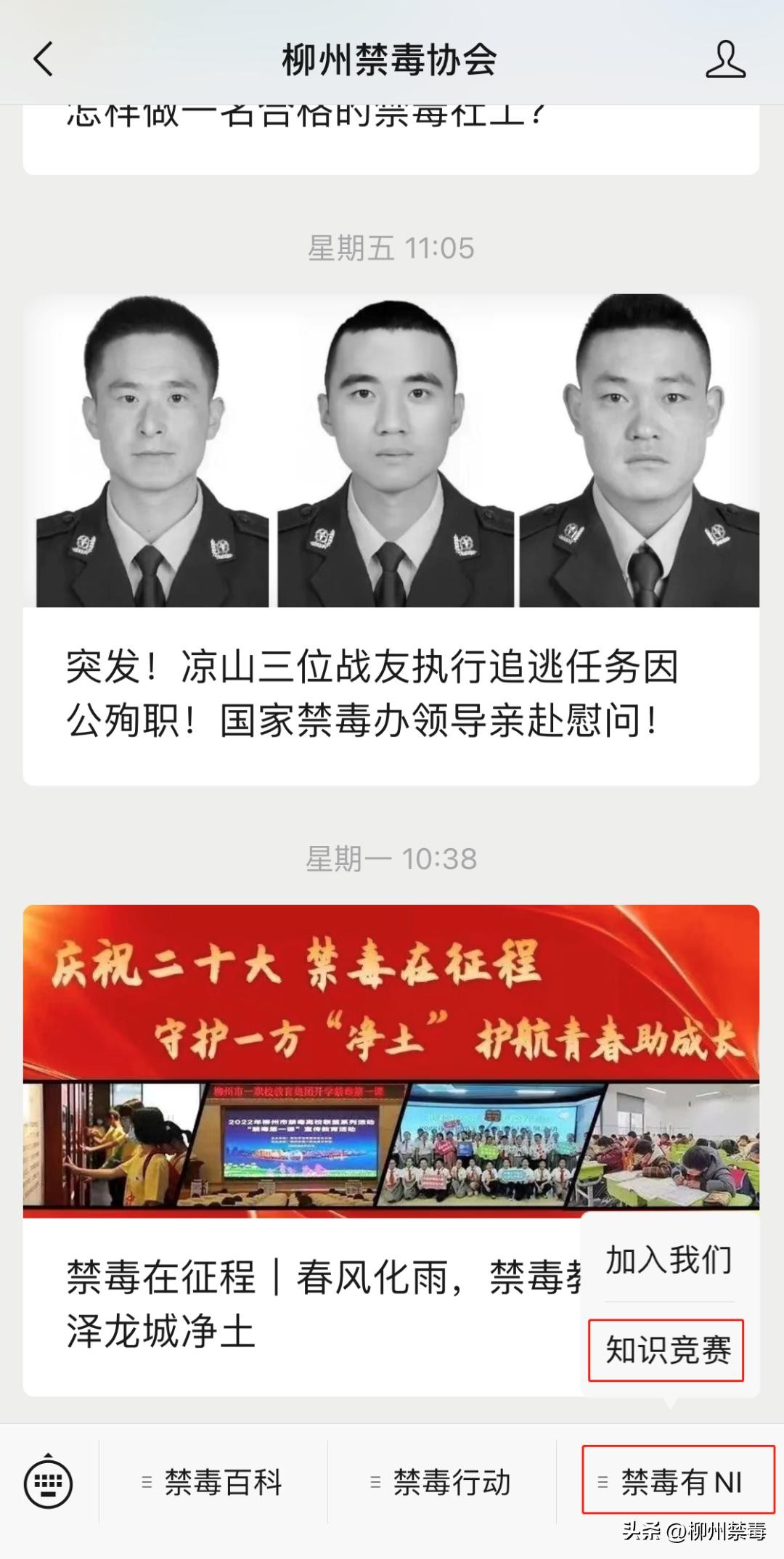Open the 禁毒百科 menu
The width and height of the screenshot is (784, 1559).
click(x=213, y=1482)
